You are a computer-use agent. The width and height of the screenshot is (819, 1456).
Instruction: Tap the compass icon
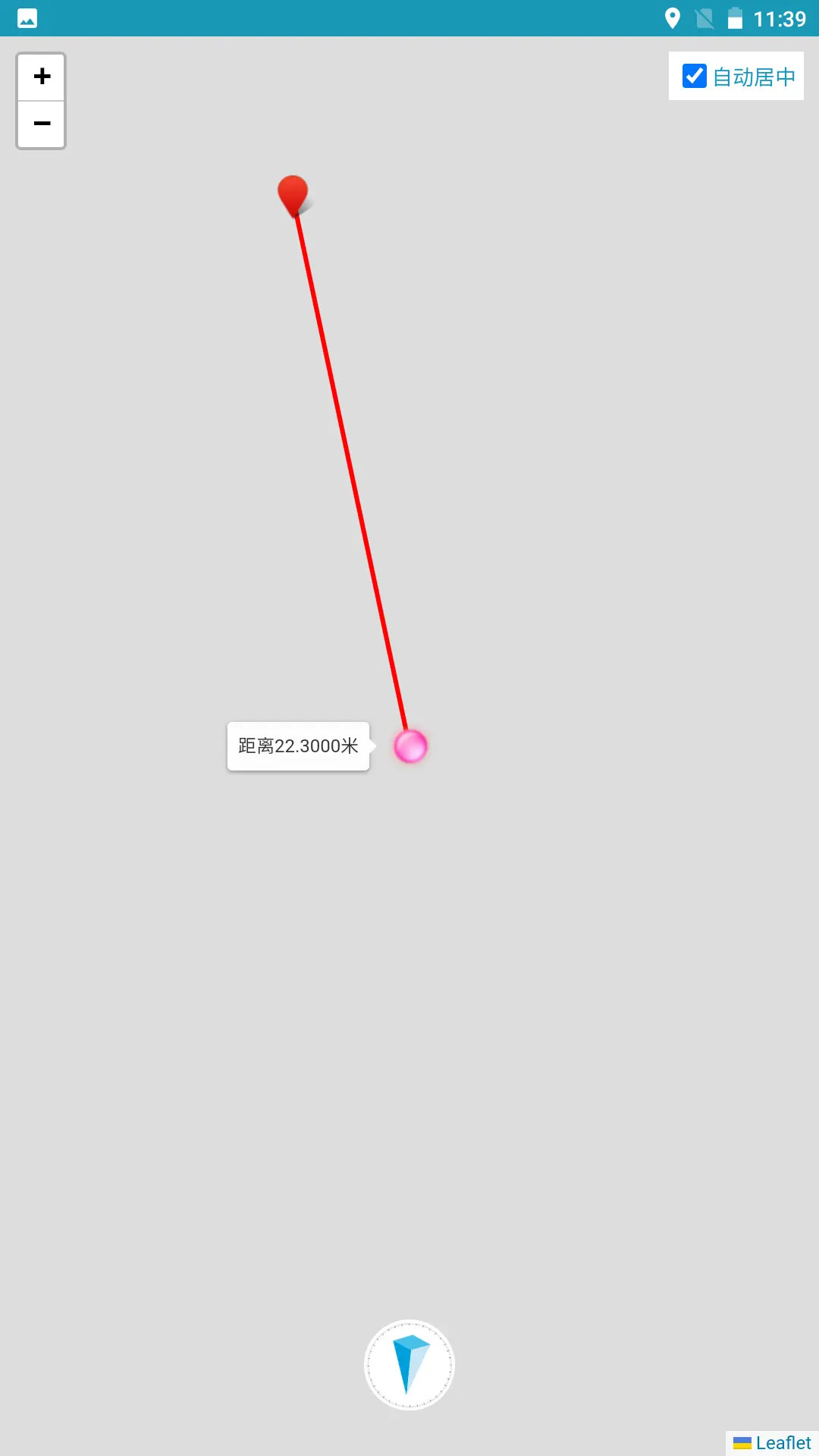409,1365
